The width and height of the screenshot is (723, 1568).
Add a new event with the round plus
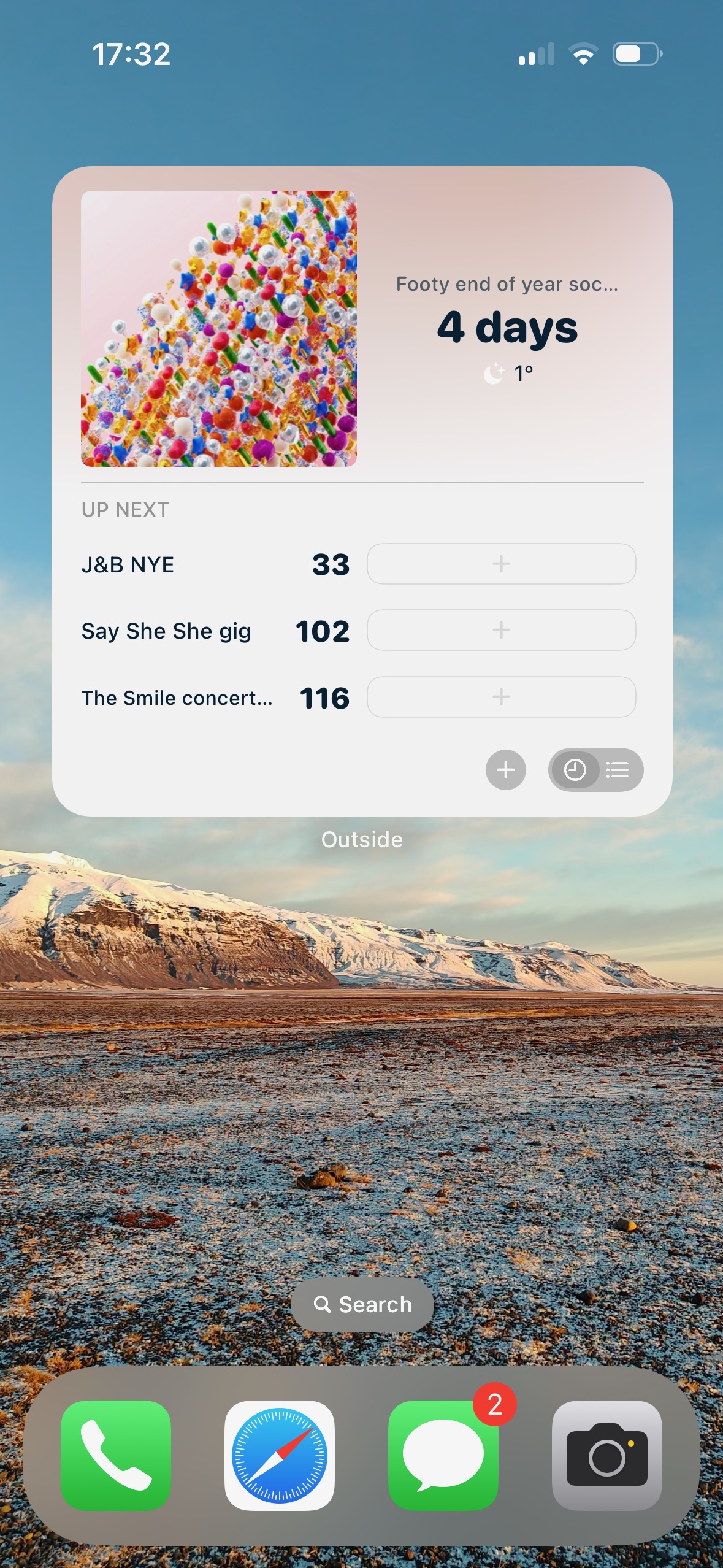coord(506,770)
